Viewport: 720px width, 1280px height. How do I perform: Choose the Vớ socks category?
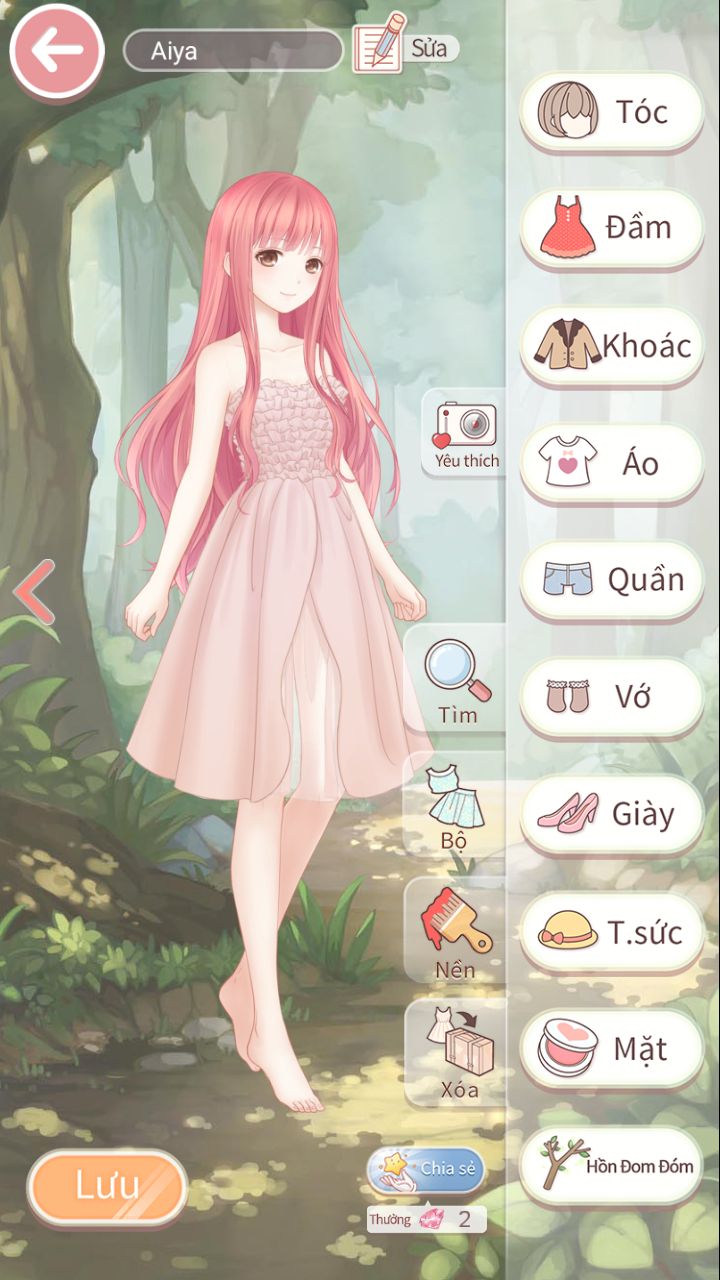pos(612,697)
